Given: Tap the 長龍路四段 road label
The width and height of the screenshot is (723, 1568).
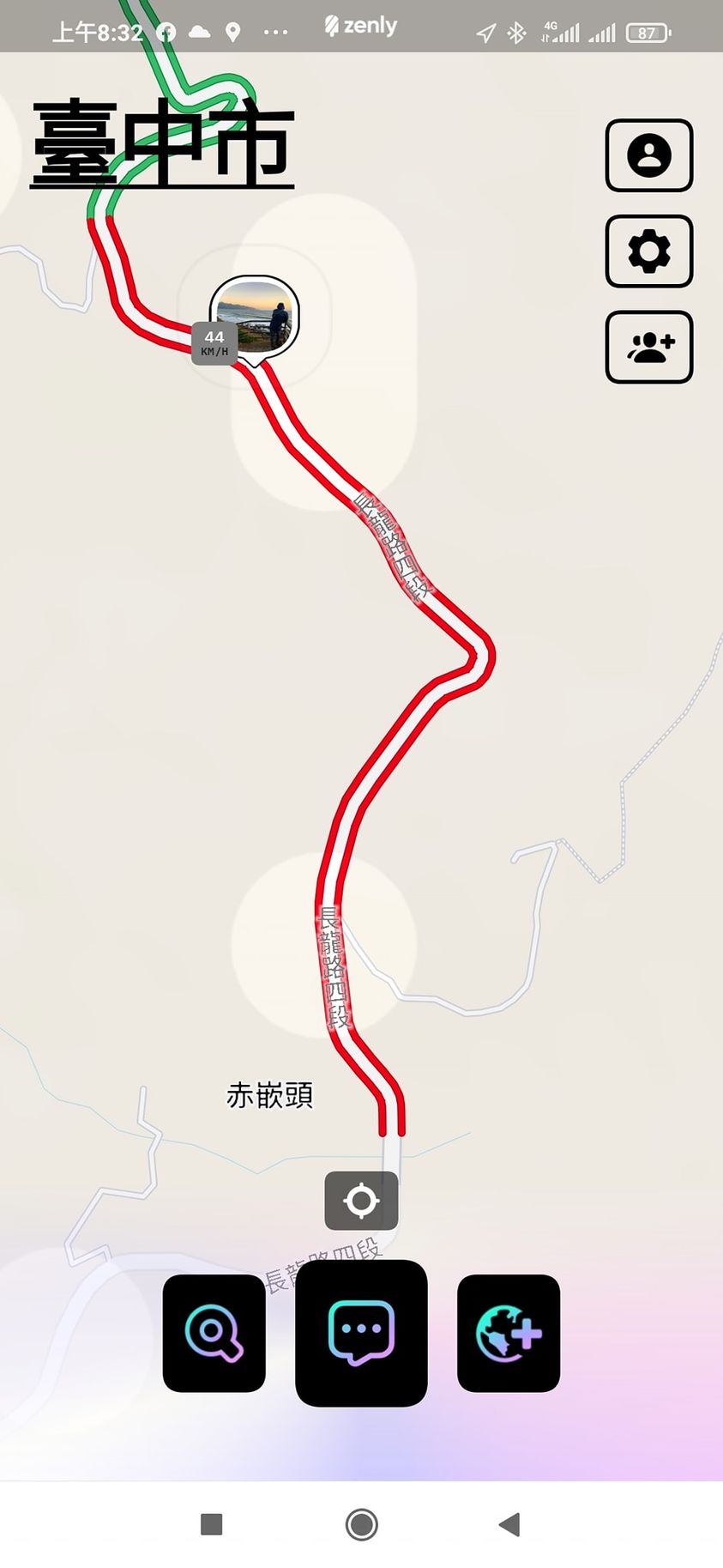Looking at the screenshot, I should pyautogui.click(x=333, y=966).
